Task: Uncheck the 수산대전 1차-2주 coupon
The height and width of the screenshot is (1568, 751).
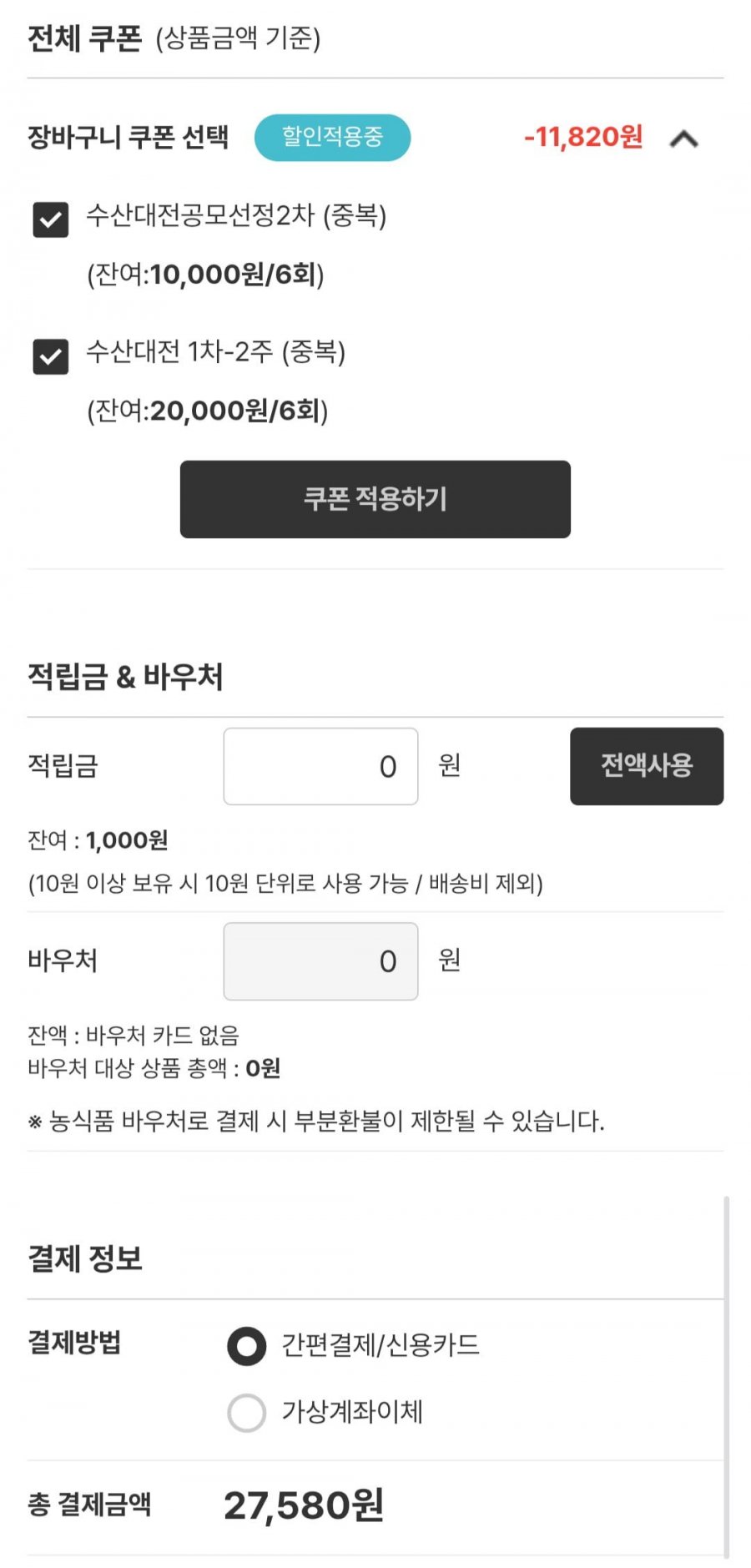Action: (x=50, y=356)
